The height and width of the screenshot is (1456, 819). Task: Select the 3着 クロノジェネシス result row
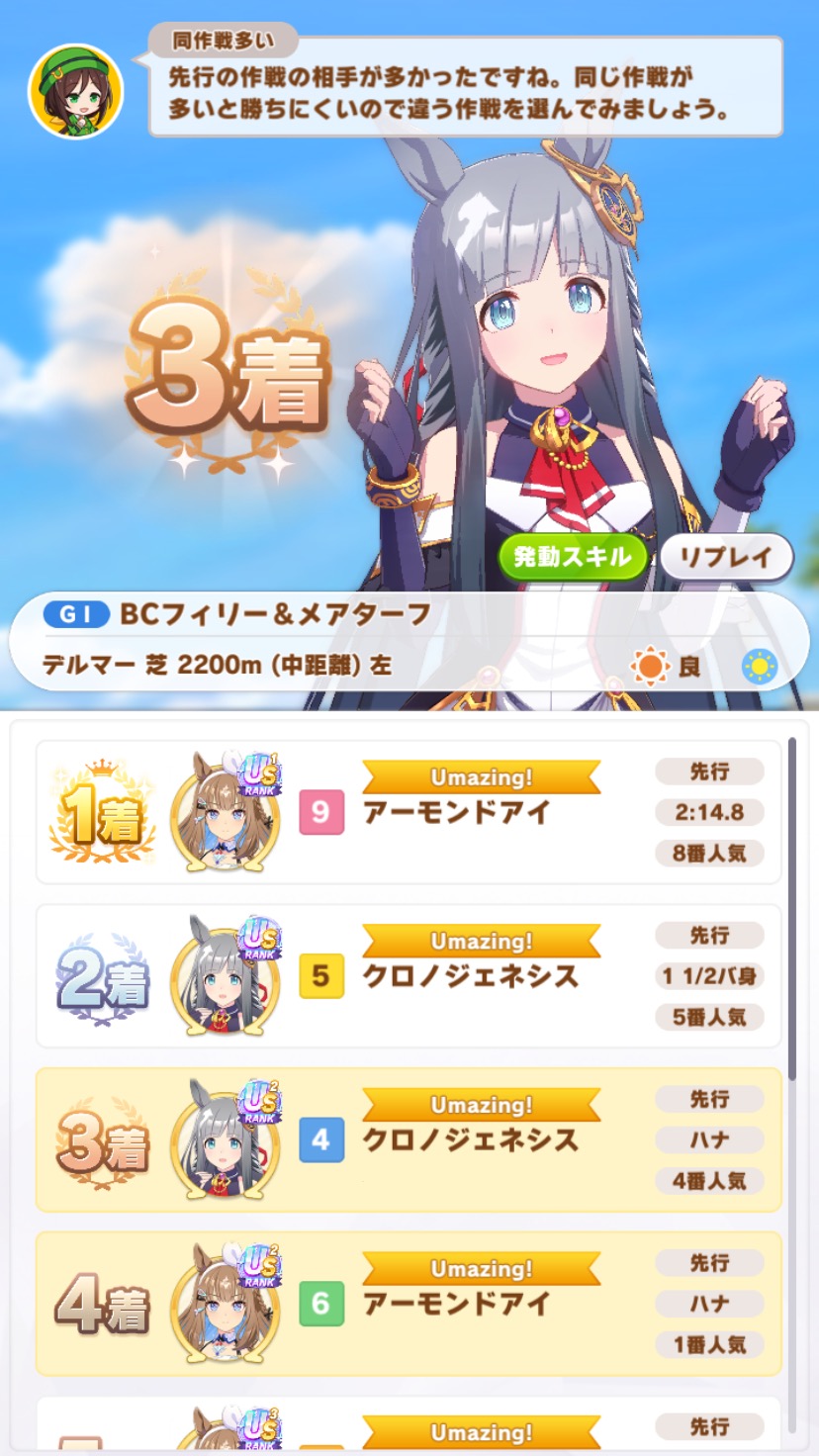point(409,1139)
